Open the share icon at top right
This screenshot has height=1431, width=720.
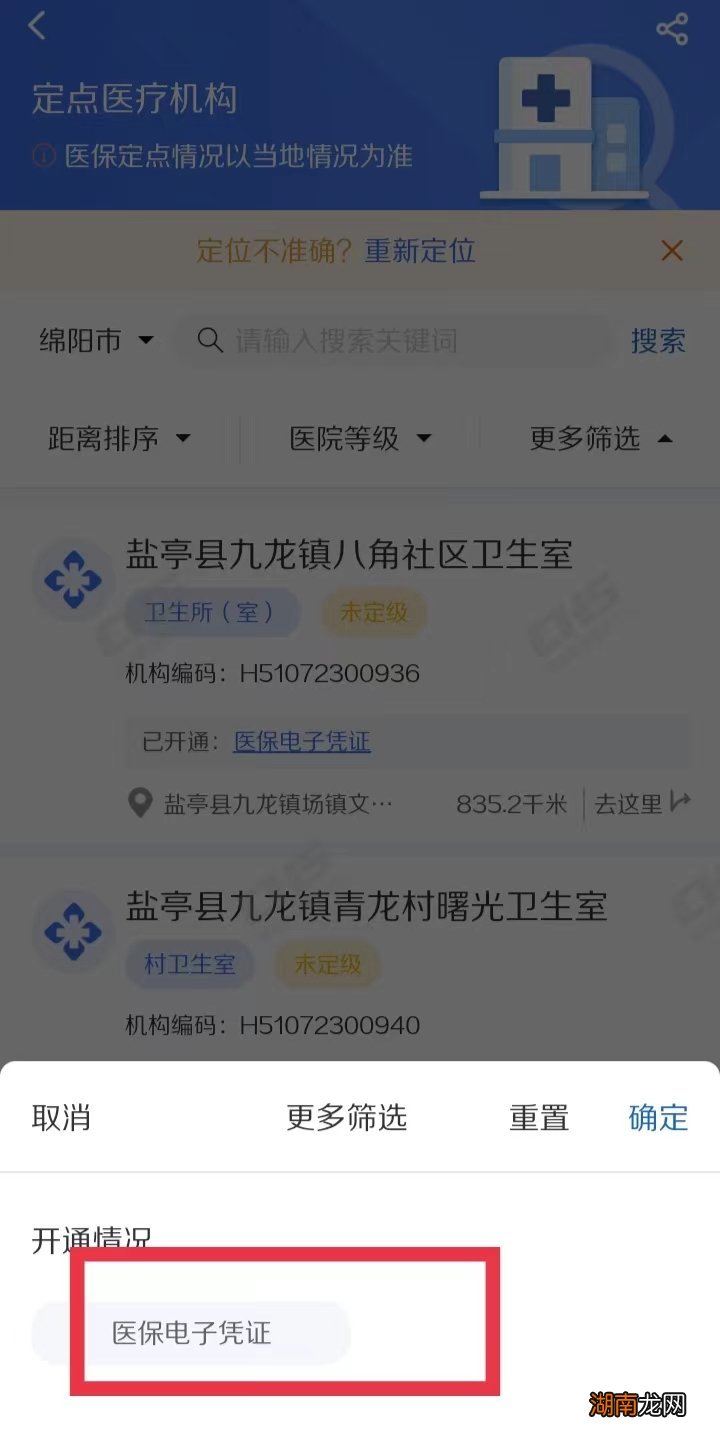[x=672, y=30]
